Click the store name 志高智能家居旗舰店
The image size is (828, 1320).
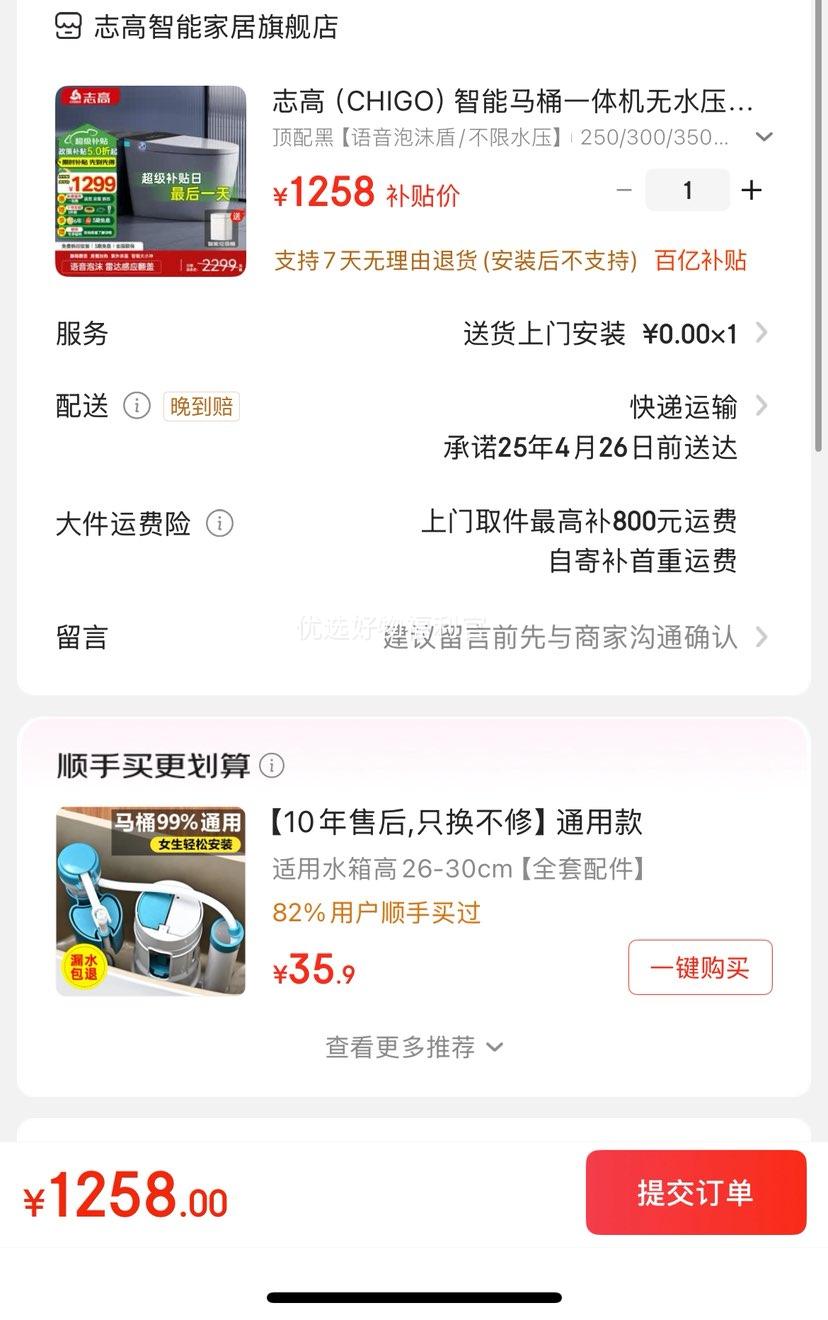pyautogui.click(x=214, y=27)
